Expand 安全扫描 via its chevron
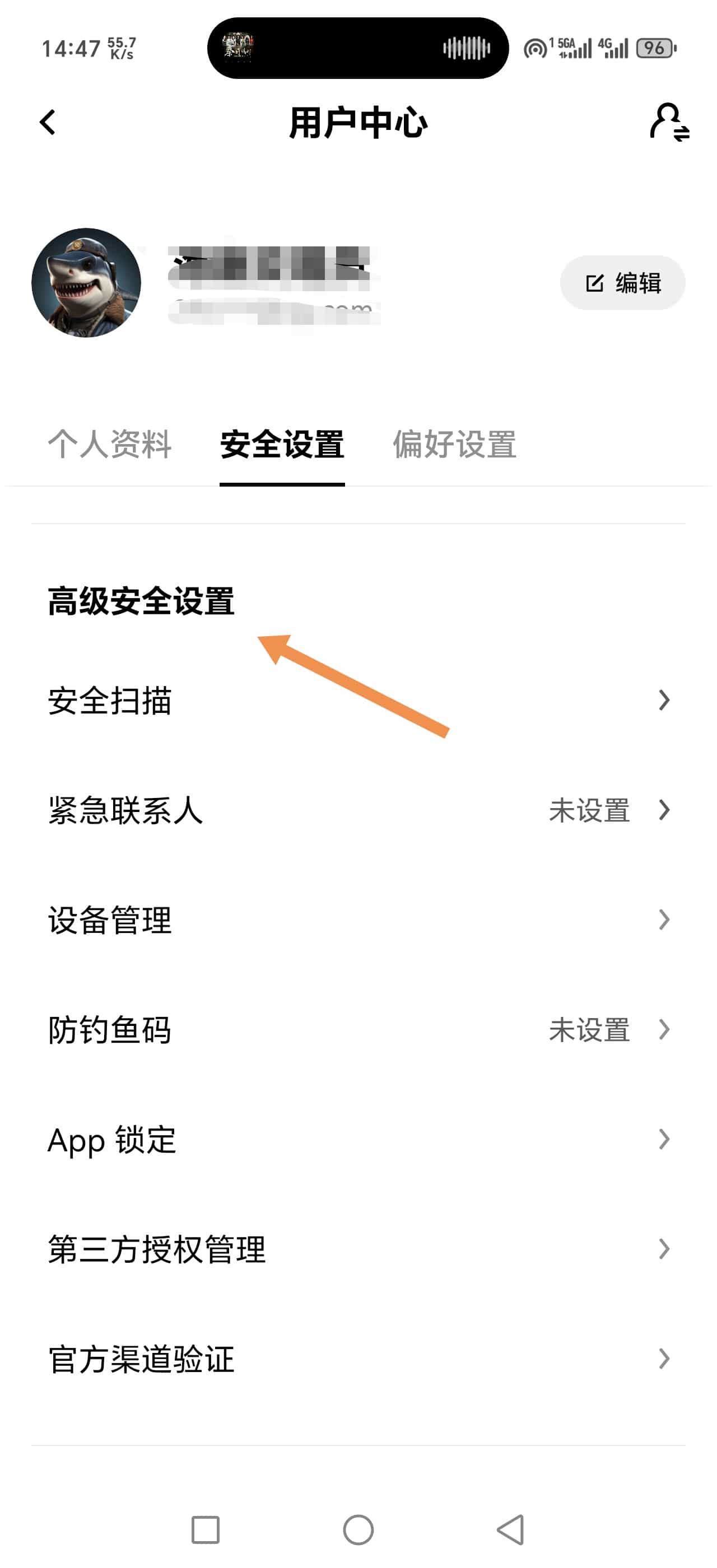This screenshot has height=1568, width=717. (x=663, y=701)
